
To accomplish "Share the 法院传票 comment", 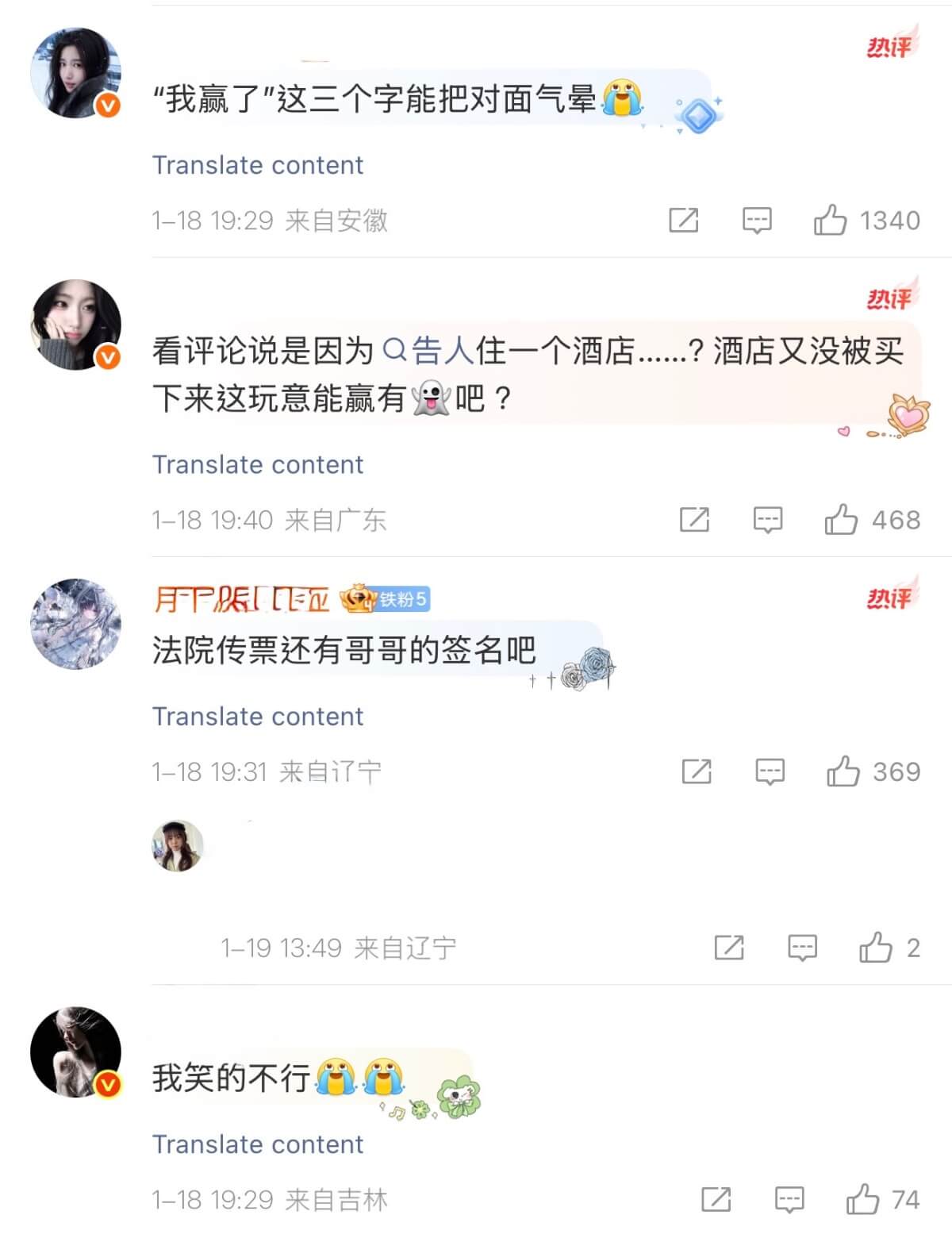I will tap(697, 771).
